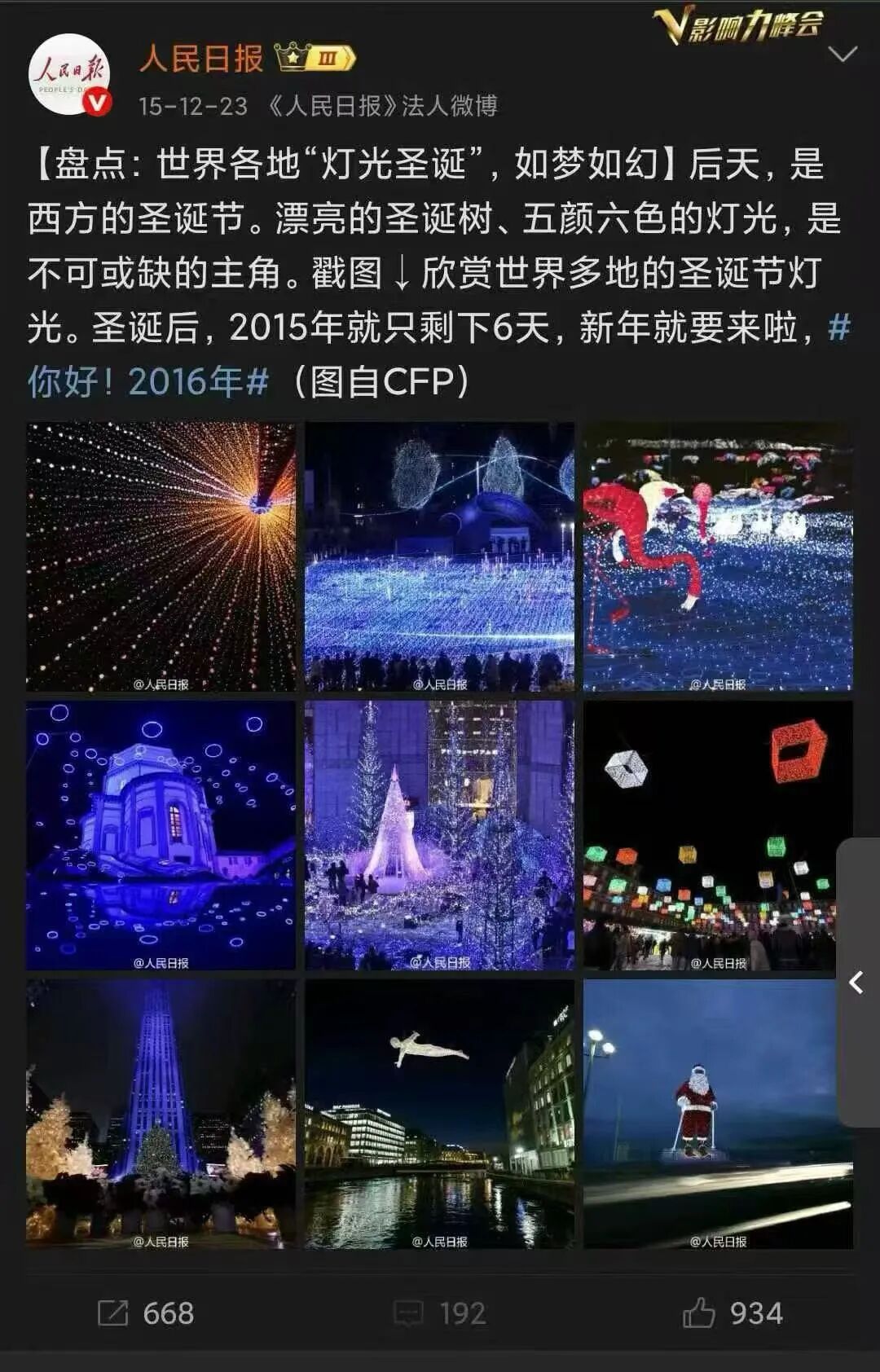Viewport: 880px width, 1372px height.
Task: View the blue skyscraper Christmas tree photo
Action: [x=161, y=1114]
